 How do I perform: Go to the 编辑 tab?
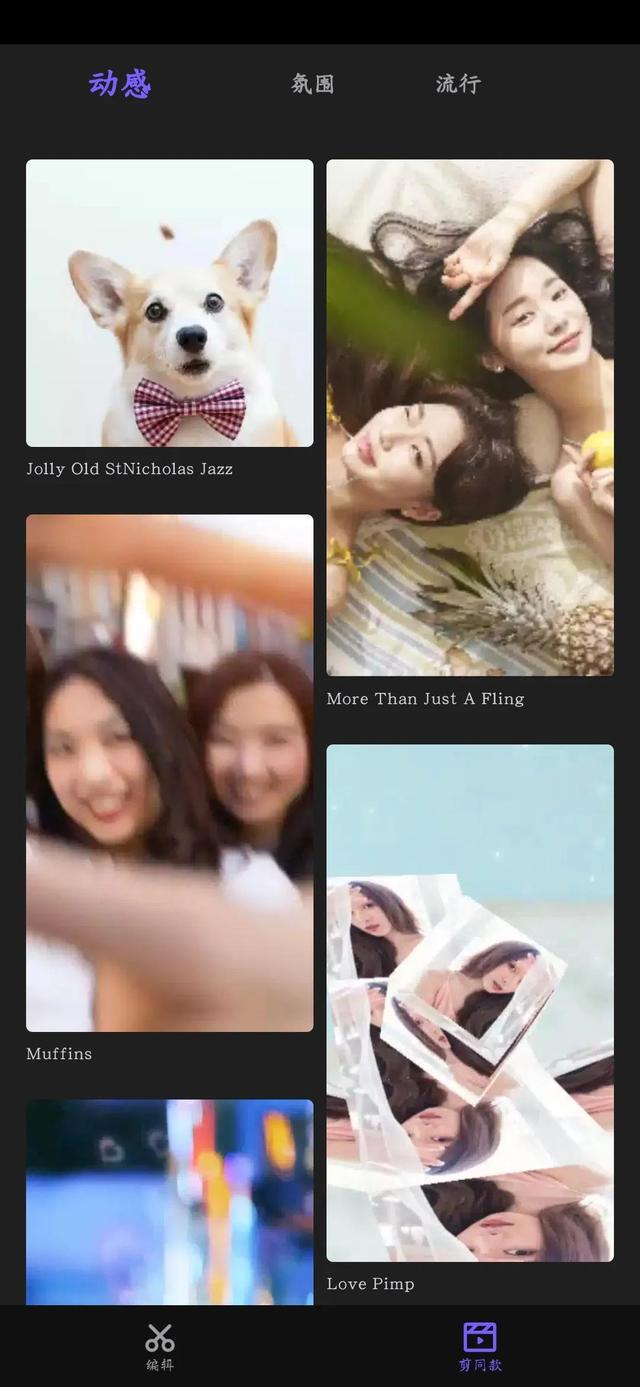pos(160,1346)
